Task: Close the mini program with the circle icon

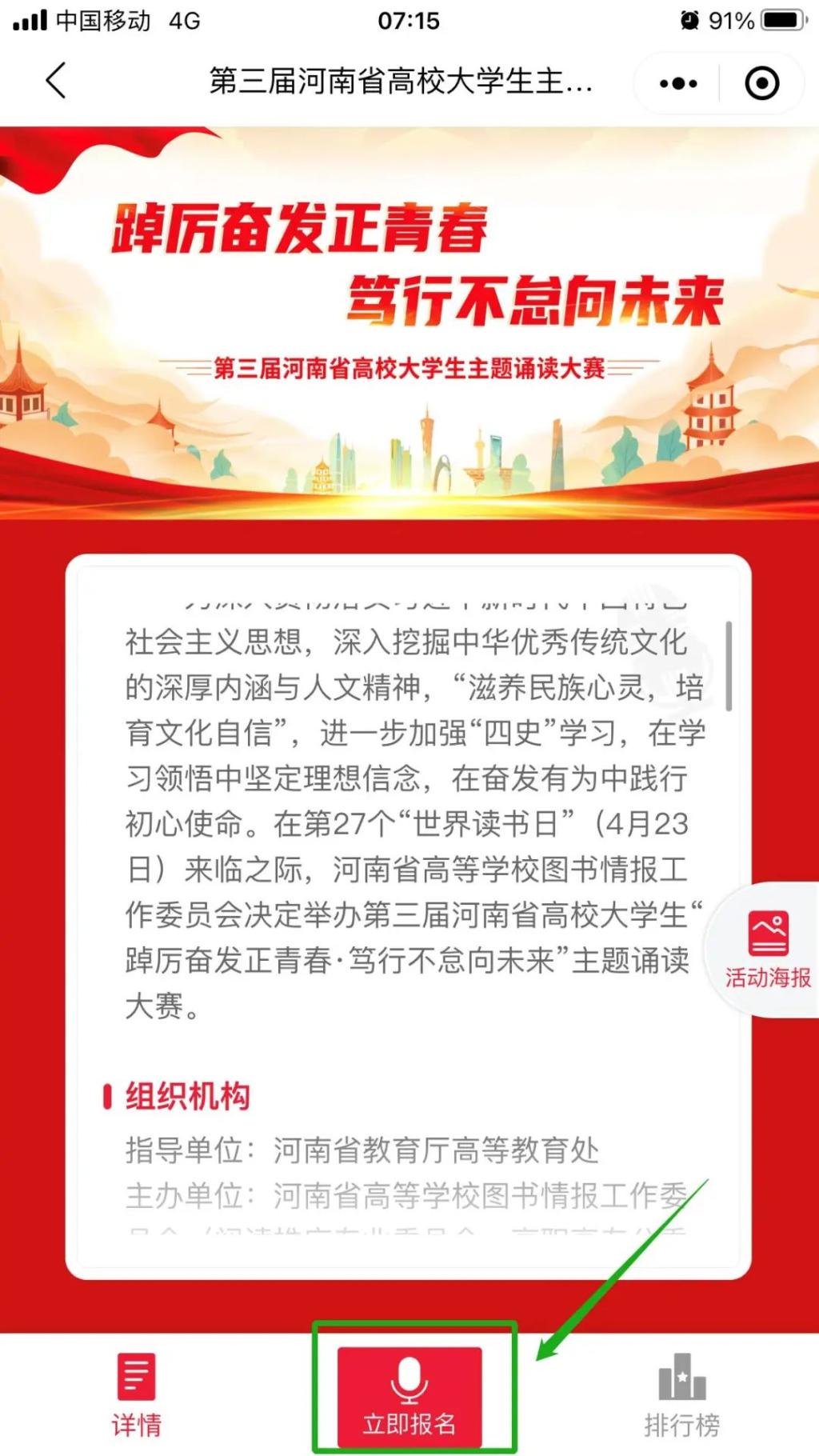Action: [x=761, y=83]
